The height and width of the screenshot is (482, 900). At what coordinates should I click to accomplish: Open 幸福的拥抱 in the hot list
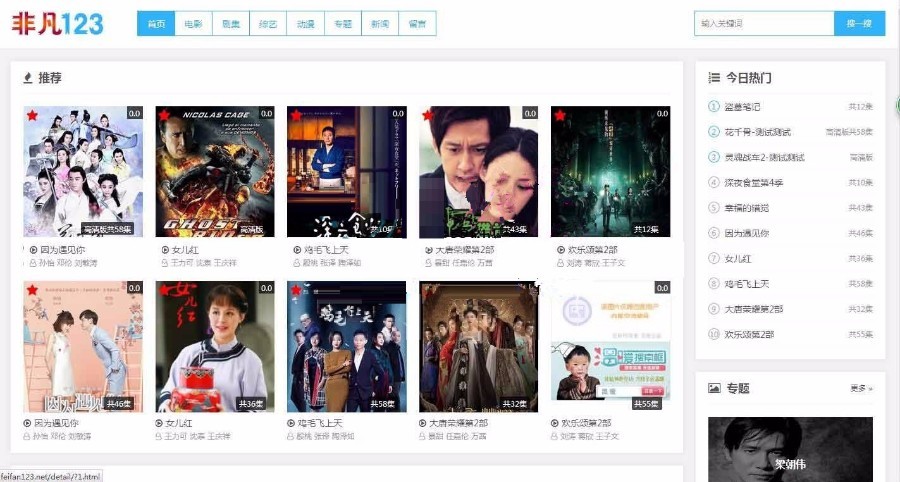pyautogui.click(x=746, y=208)
